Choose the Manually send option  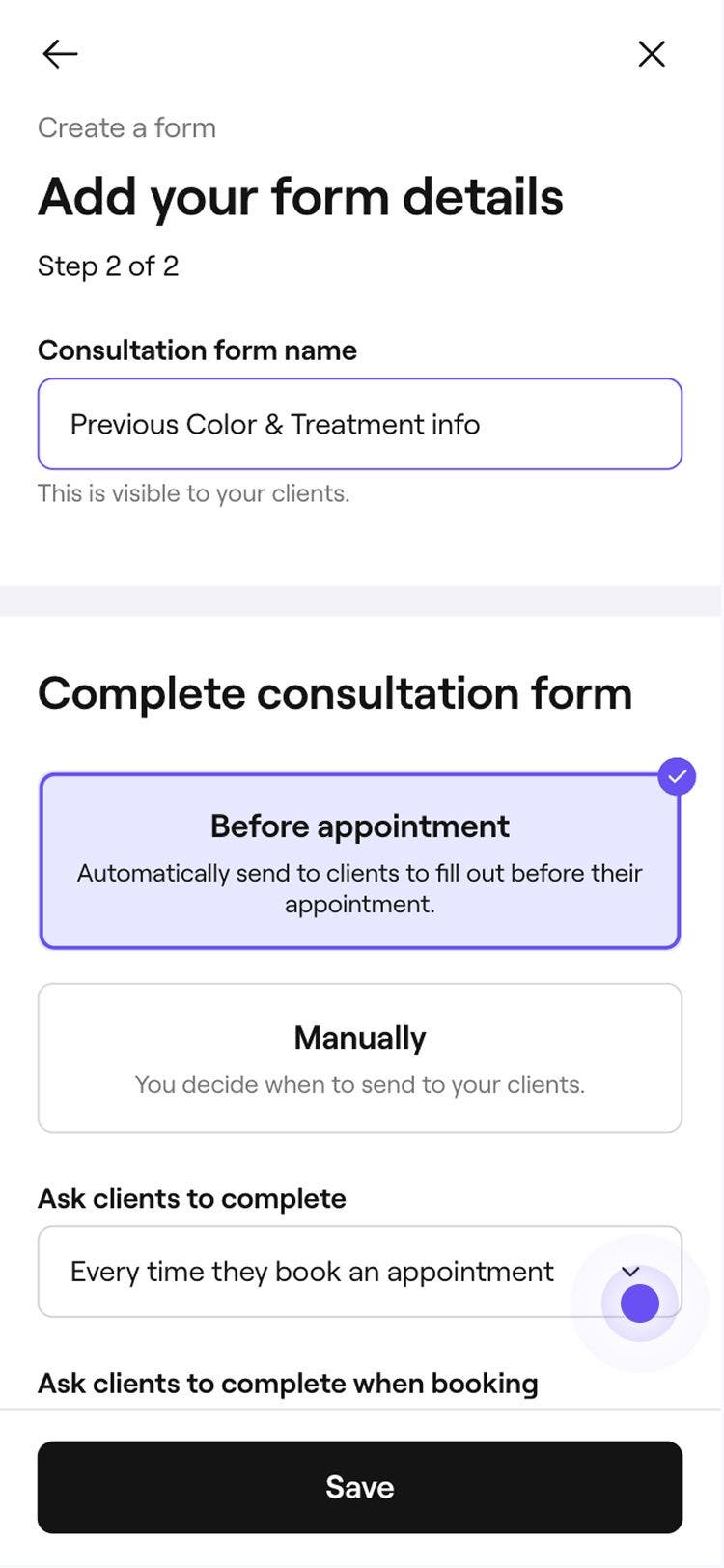(x=359, y=1057)
